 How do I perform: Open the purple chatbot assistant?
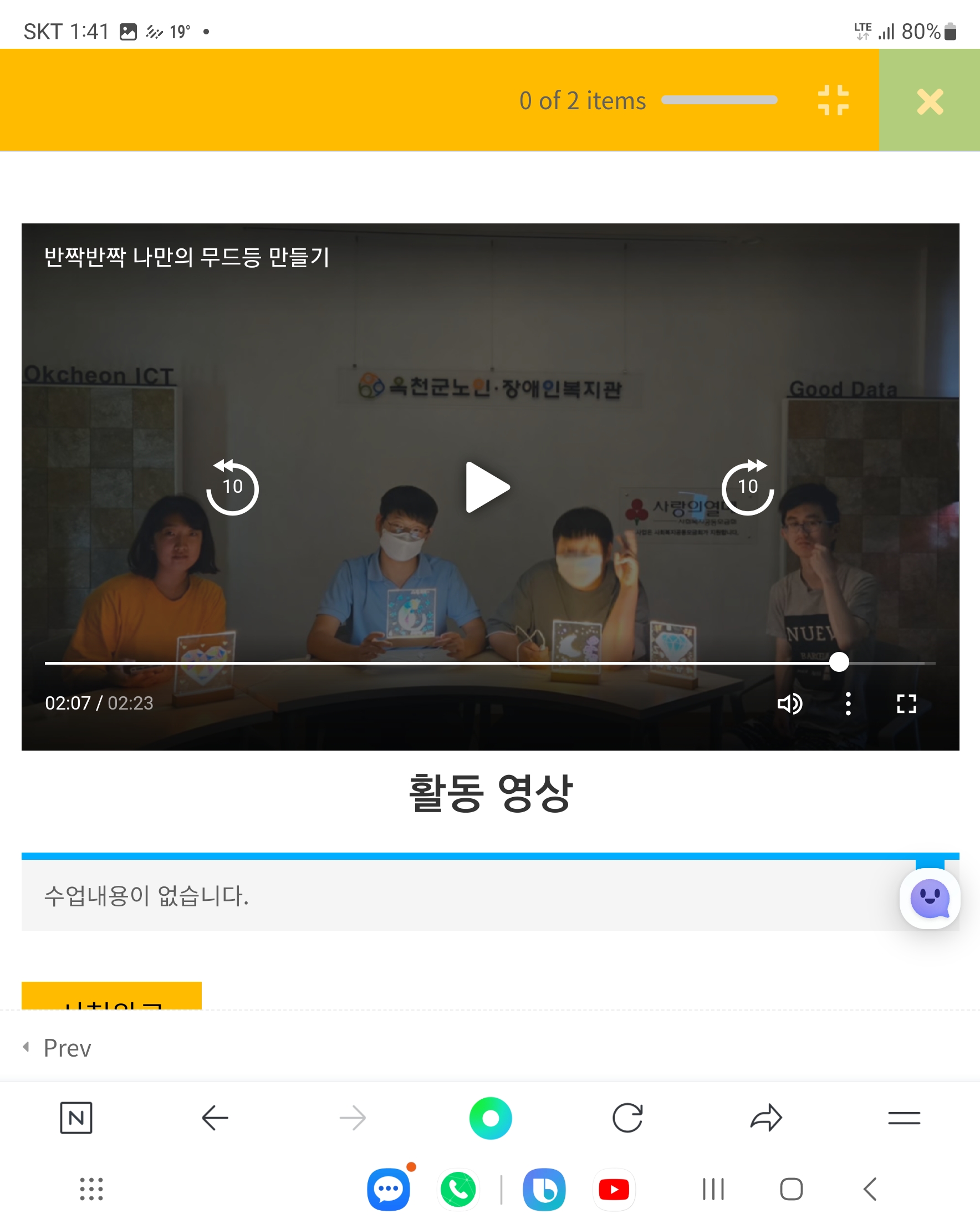coord(930,899)
